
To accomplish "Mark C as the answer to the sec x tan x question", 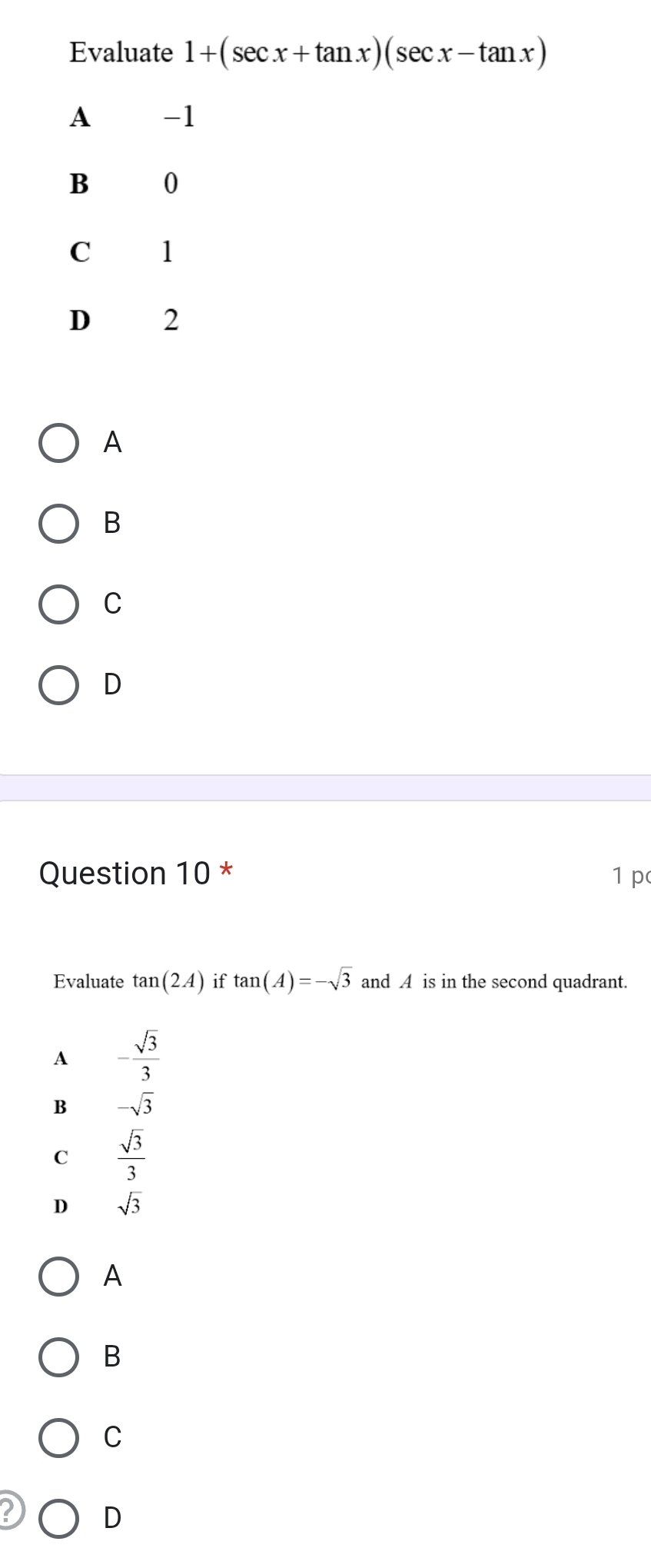I will pyautogui.click(x=58, y=604).
